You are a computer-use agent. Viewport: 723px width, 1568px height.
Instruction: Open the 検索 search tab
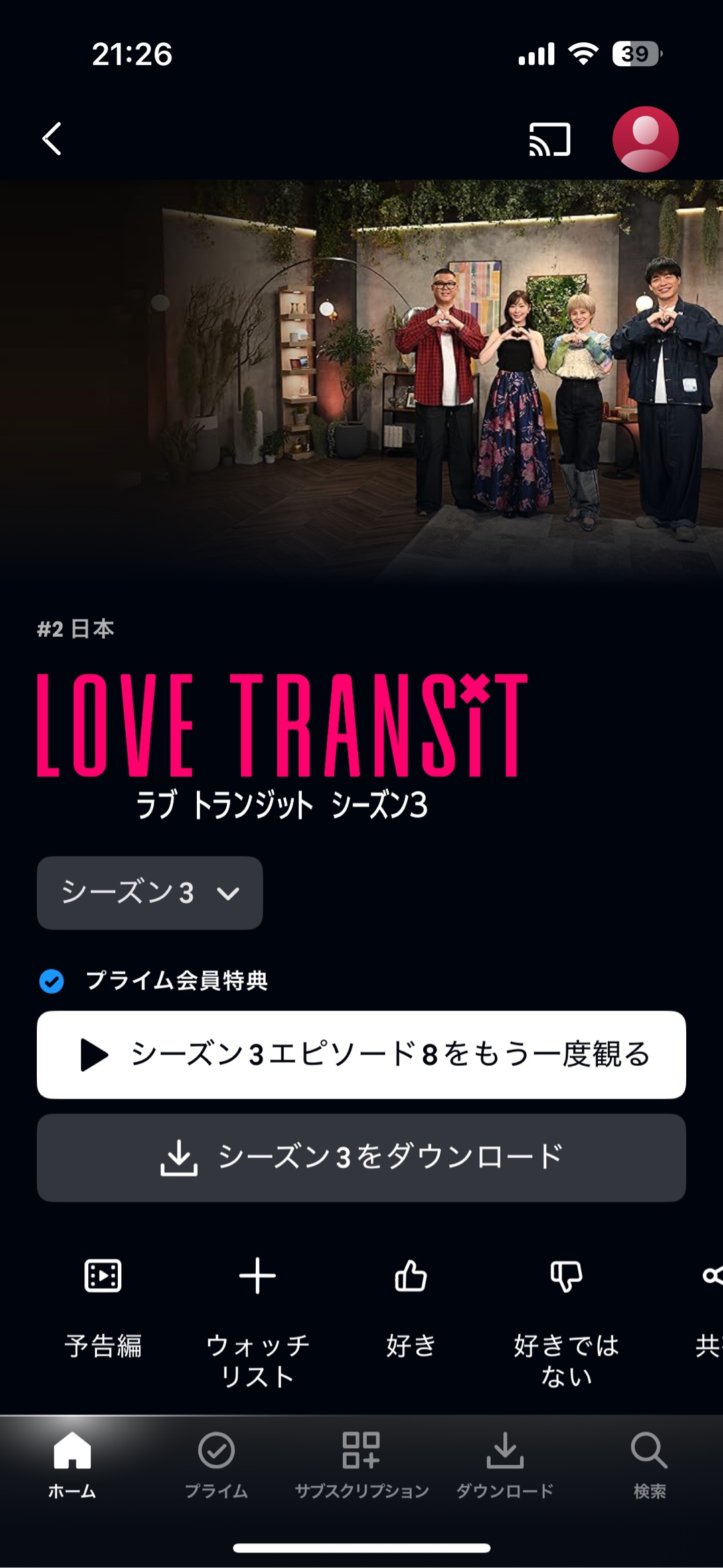tap(649, 1464)
